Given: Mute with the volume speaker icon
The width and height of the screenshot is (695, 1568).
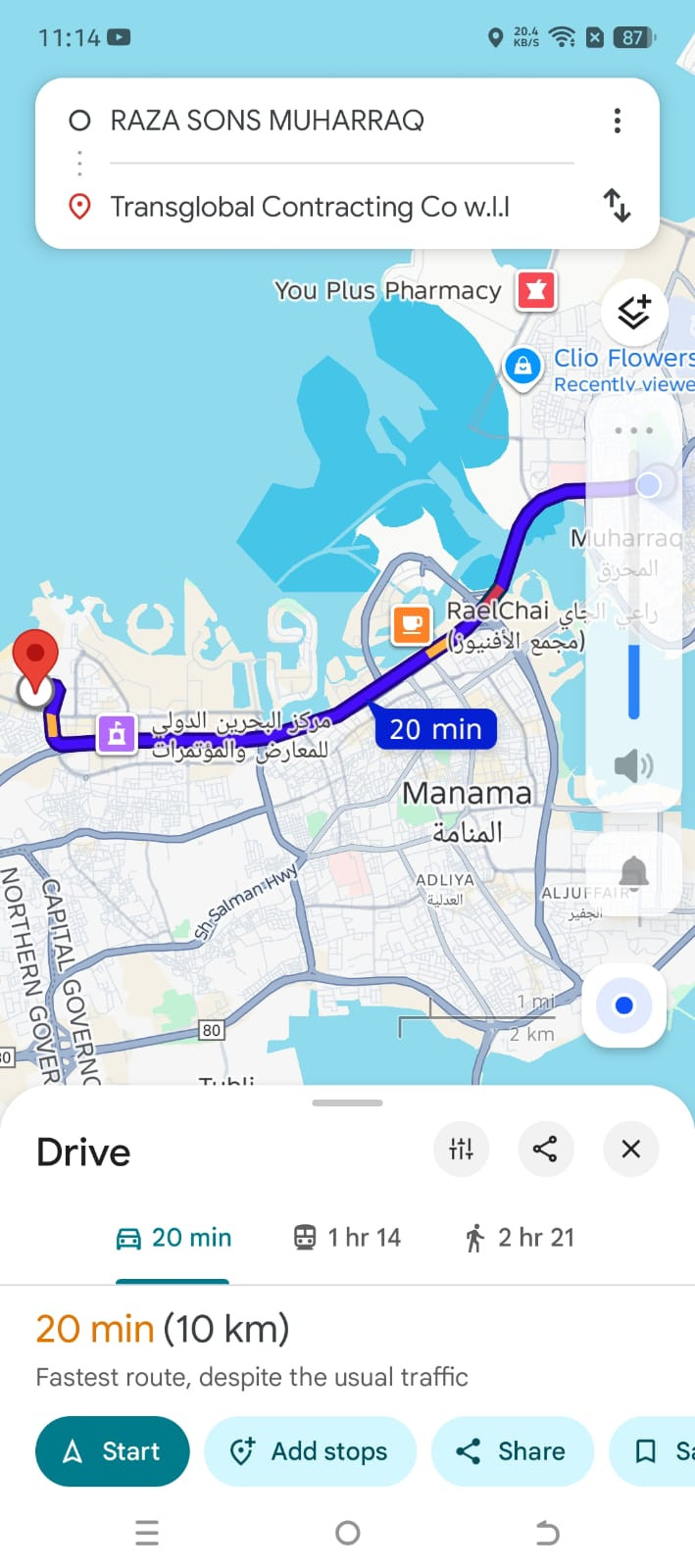Looking at the screenshot, I should point(633,765).
